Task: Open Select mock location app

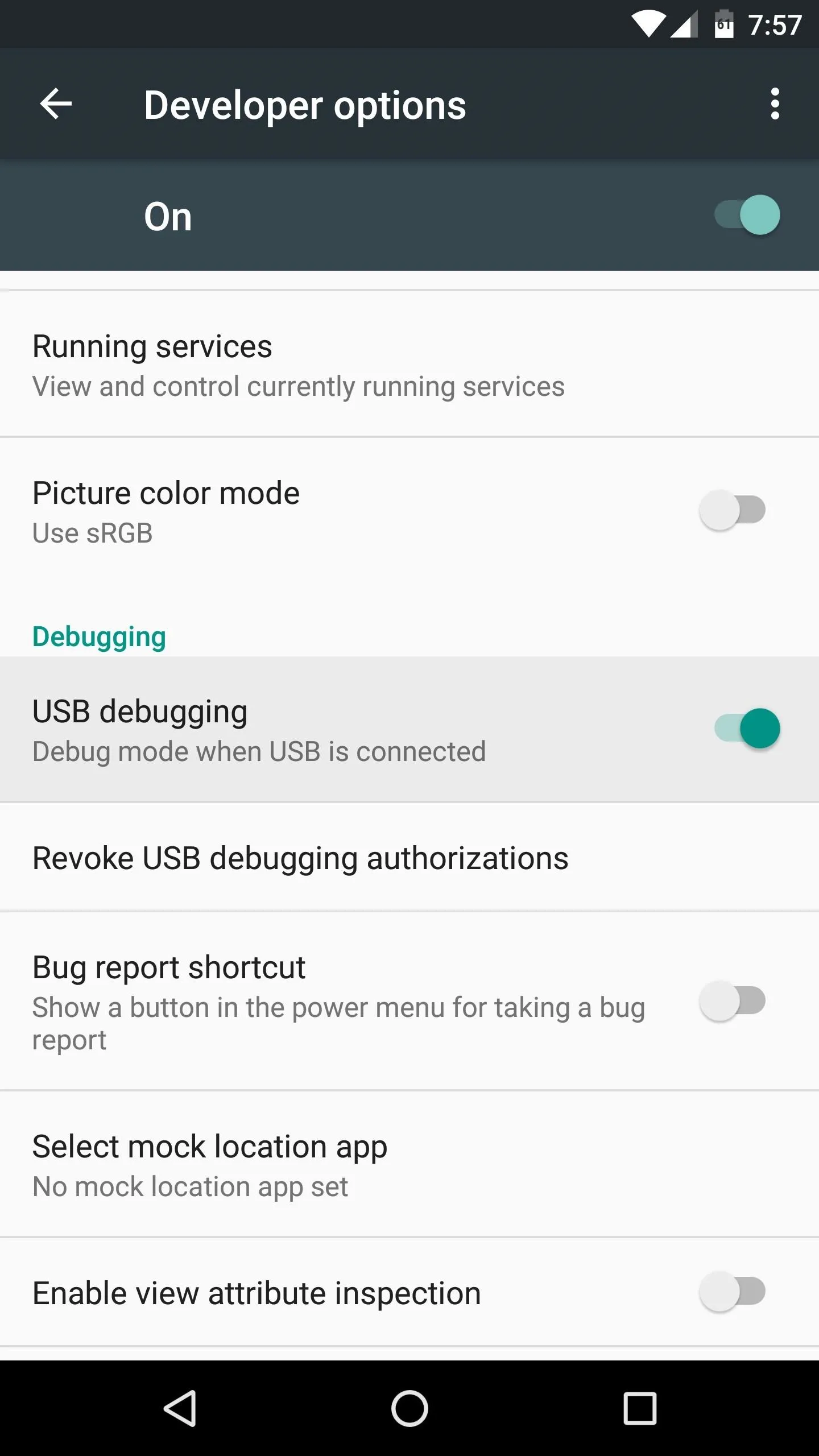Action: point(409,1164)
